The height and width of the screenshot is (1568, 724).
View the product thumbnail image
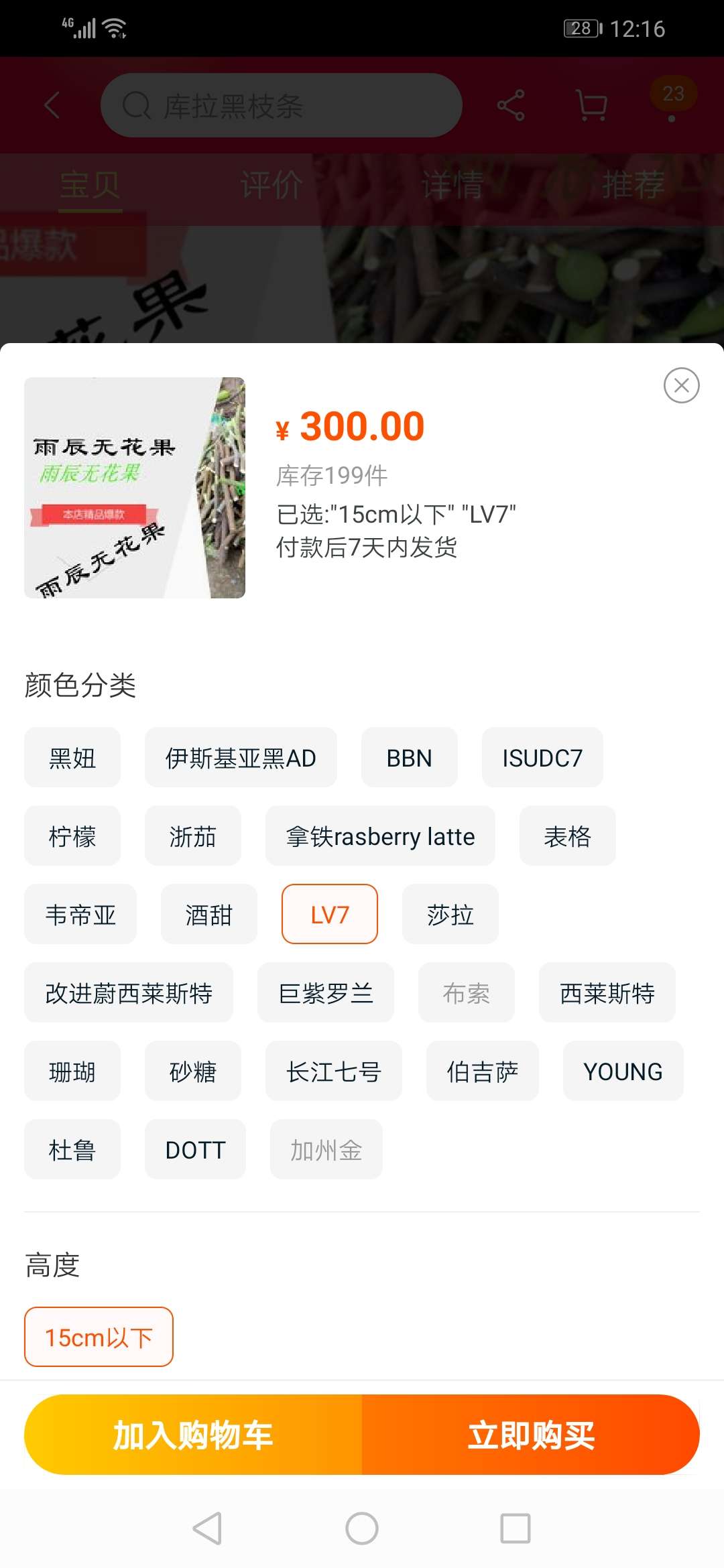(x=135, y=488)
